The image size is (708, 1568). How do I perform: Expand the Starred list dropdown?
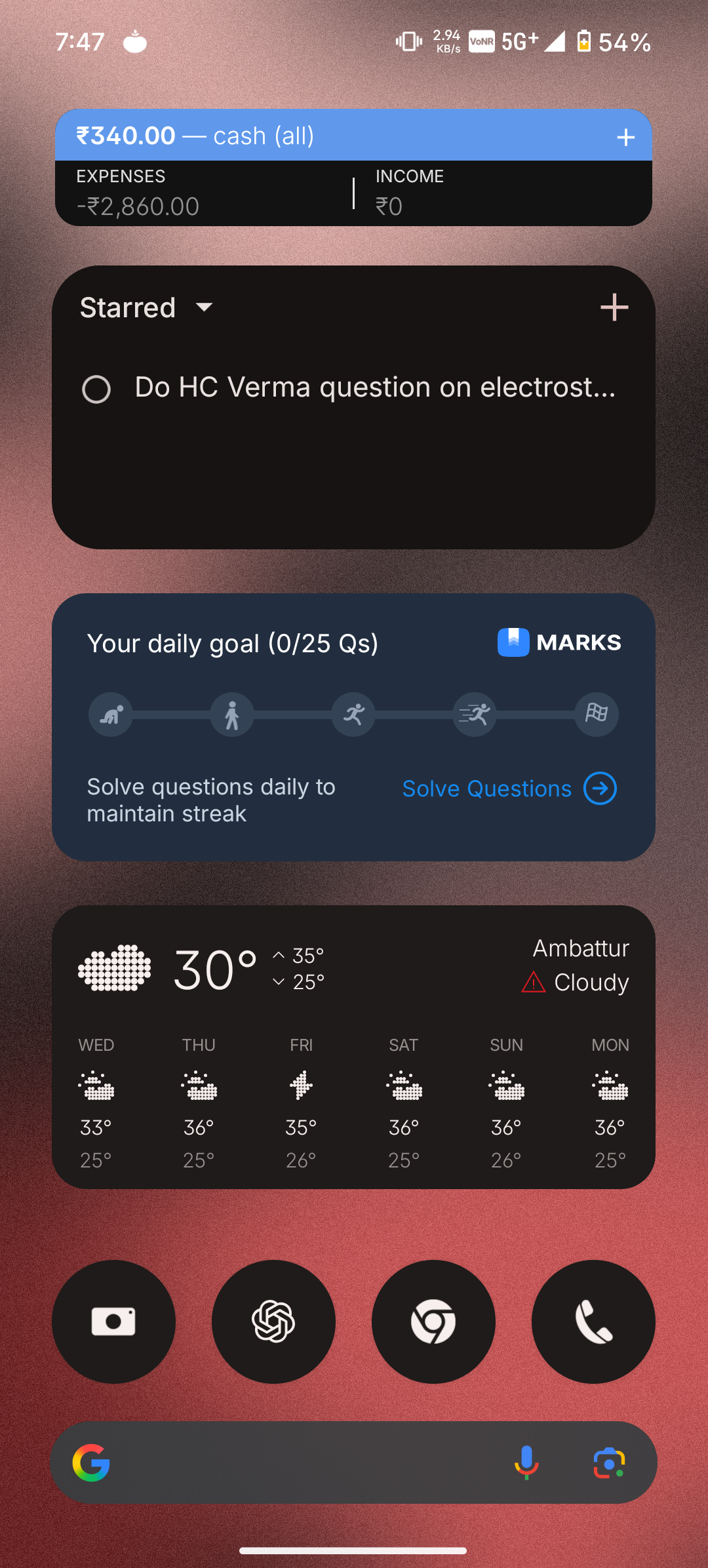[x=204, y=307]
